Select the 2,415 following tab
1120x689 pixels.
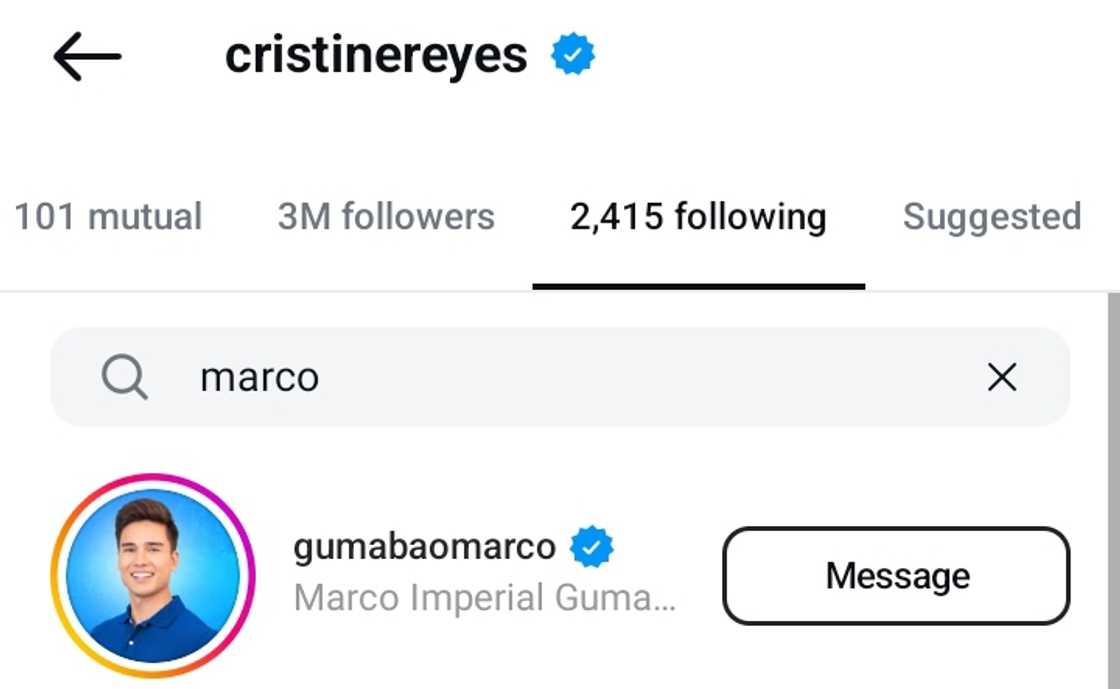[x=698, y=217]
